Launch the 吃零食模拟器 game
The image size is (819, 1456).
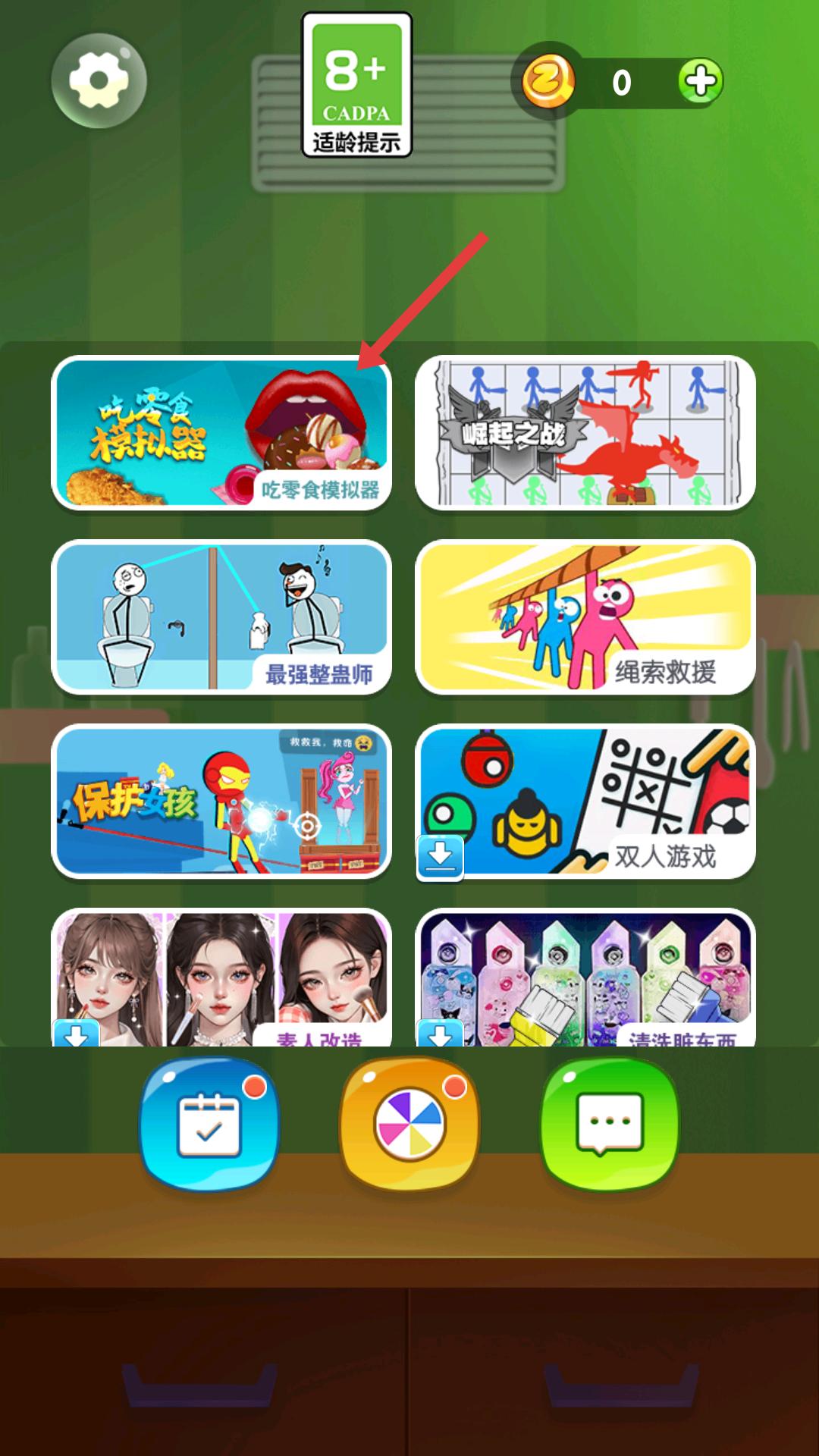pos(221,432)
